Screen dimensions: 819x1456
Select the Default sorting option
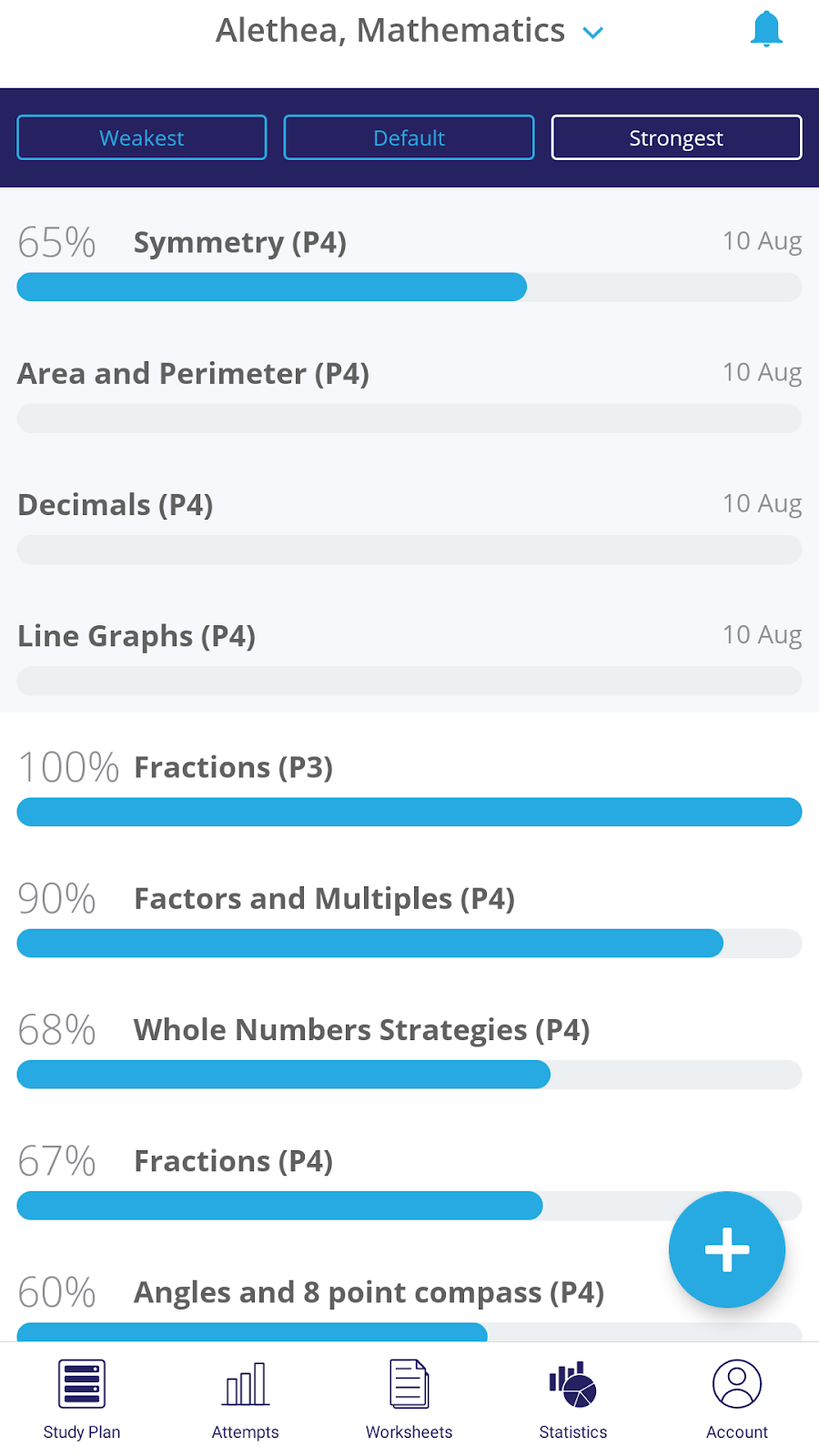point(409,137)
